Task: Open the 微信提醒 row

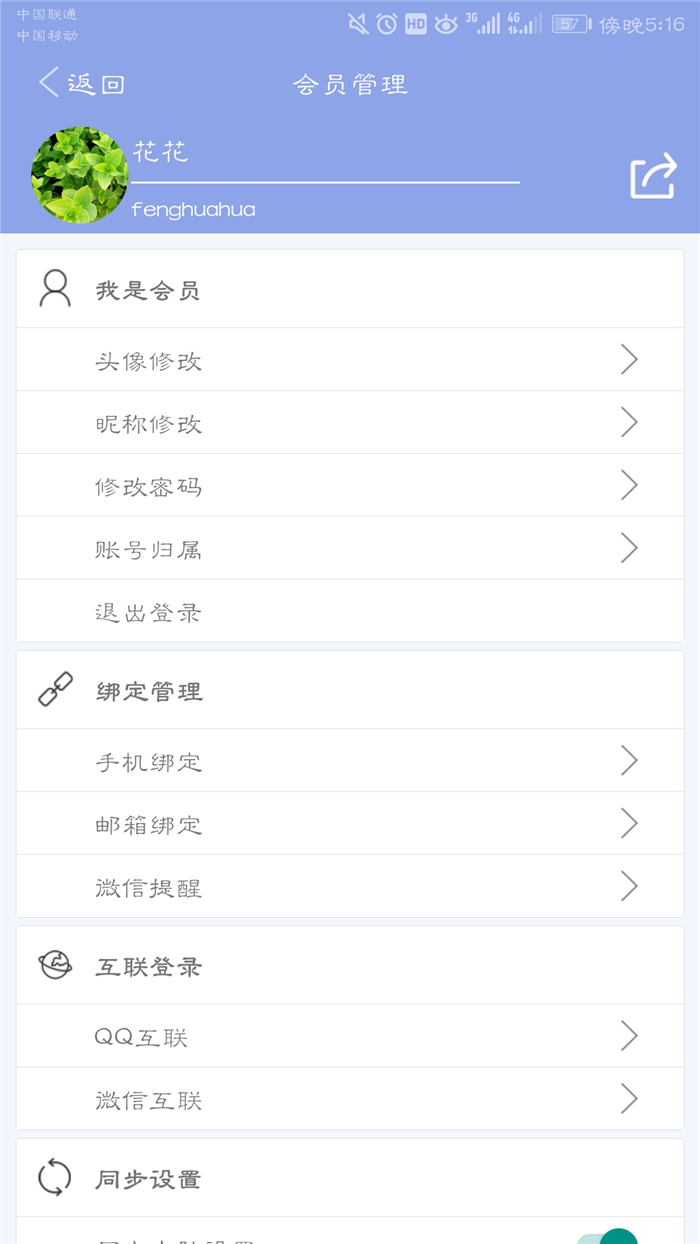Action: tap(350, 886)
